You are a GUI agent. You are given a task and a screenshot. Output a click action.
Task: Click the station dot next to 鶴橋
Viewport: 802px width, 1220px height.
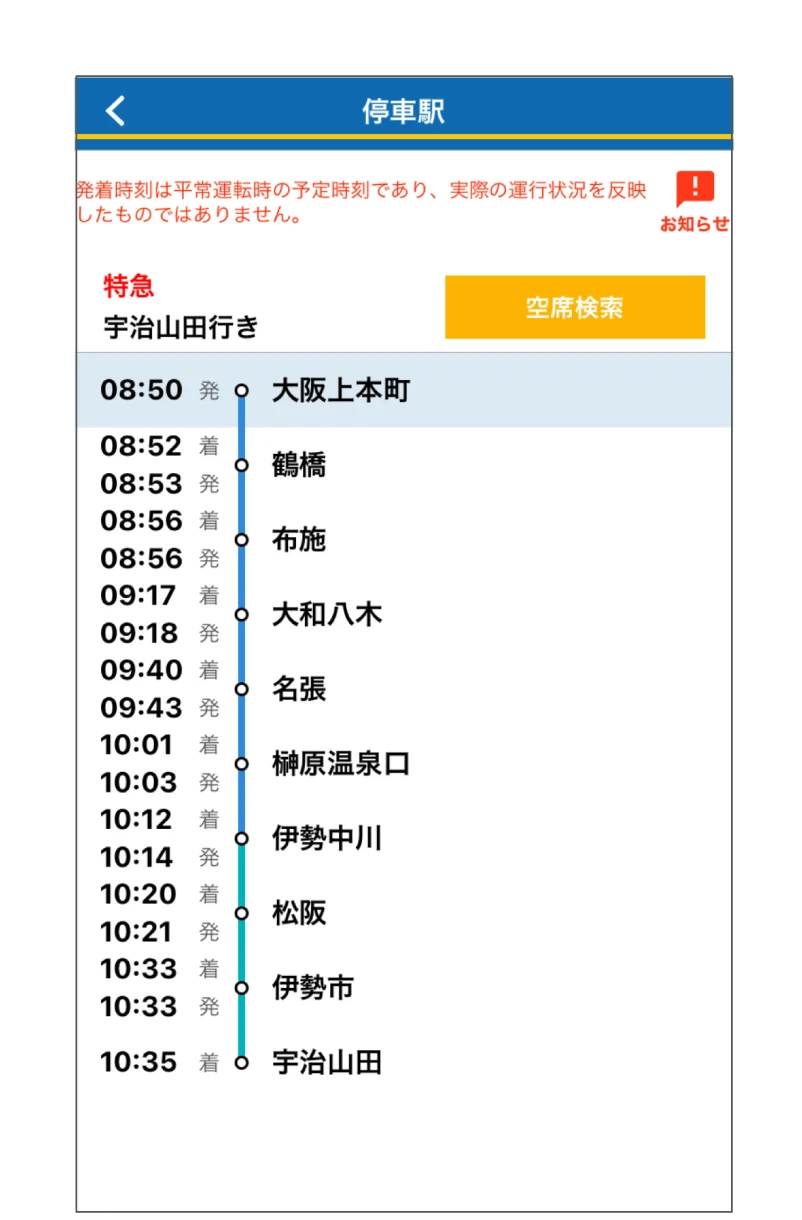[241, 464]
